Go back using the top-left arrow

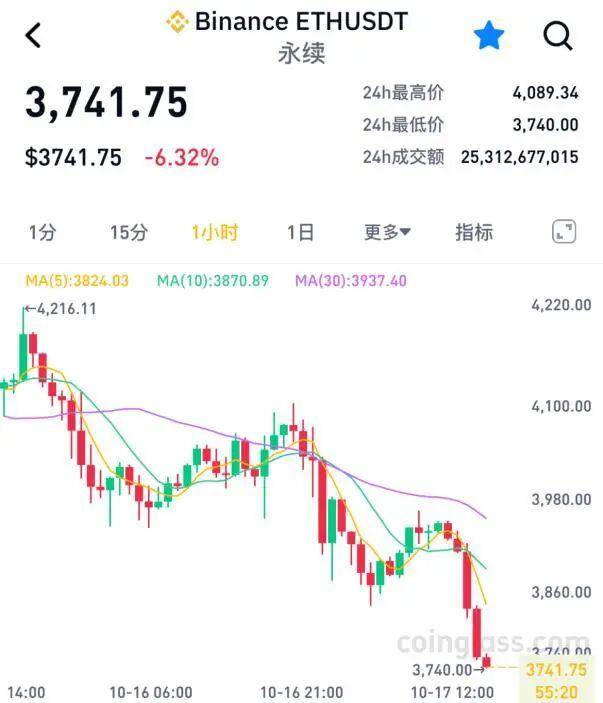click(34, 36)
